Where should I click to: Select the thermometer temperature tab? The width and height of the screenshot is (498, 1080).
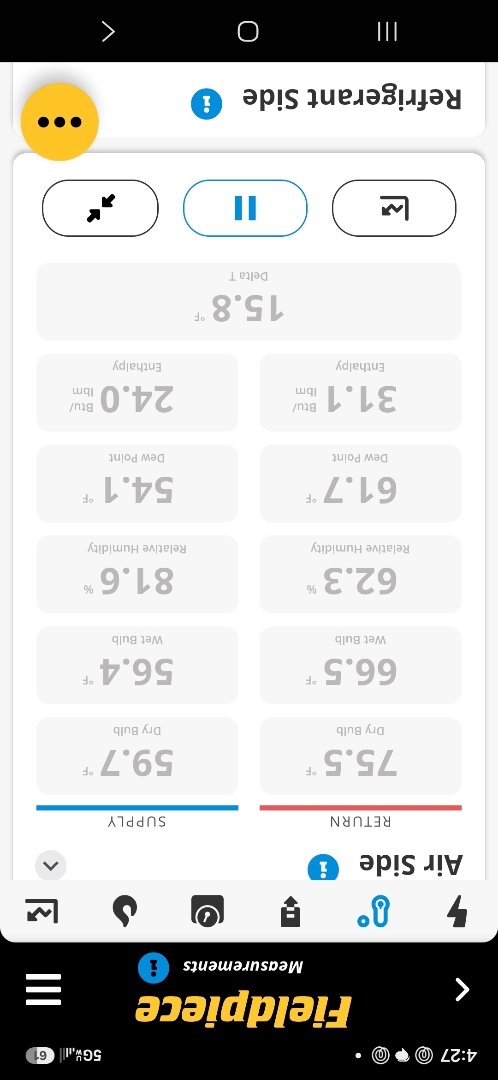click(374, 912)
